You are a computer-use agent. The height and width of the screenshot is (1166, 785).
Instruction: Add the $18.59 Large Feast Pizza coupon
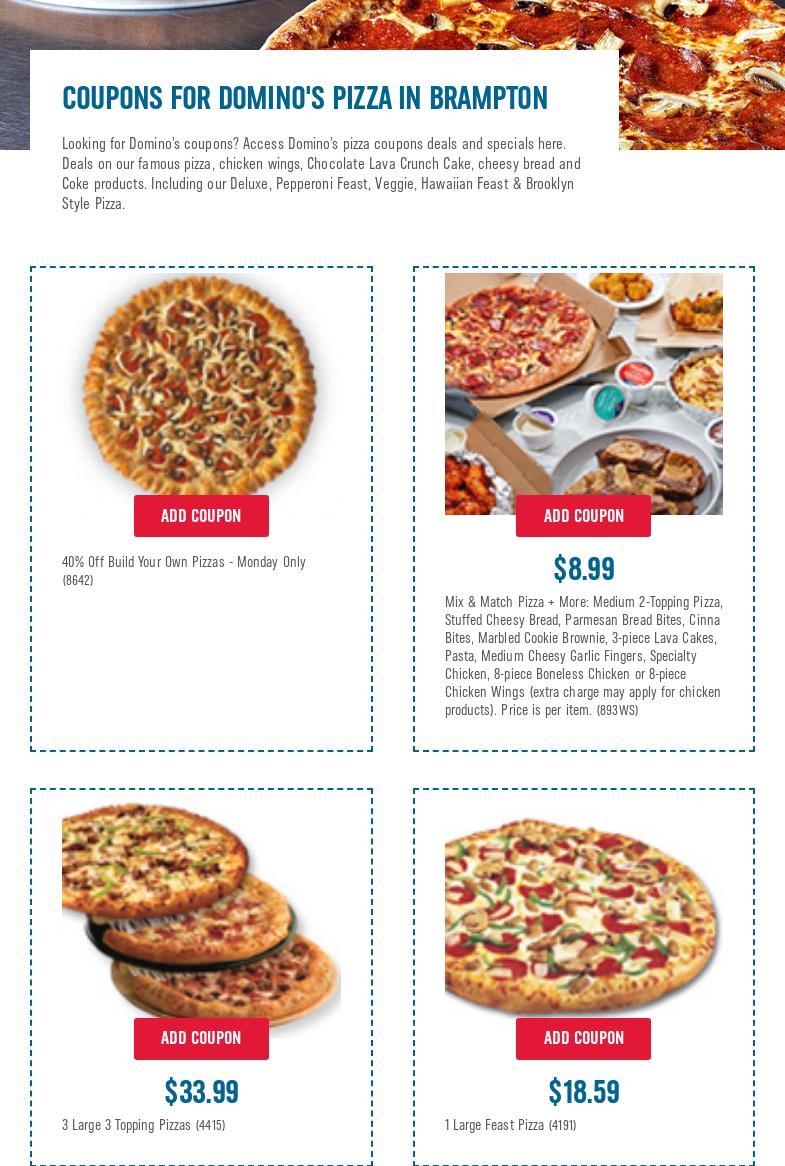(x=583, y=1038)
